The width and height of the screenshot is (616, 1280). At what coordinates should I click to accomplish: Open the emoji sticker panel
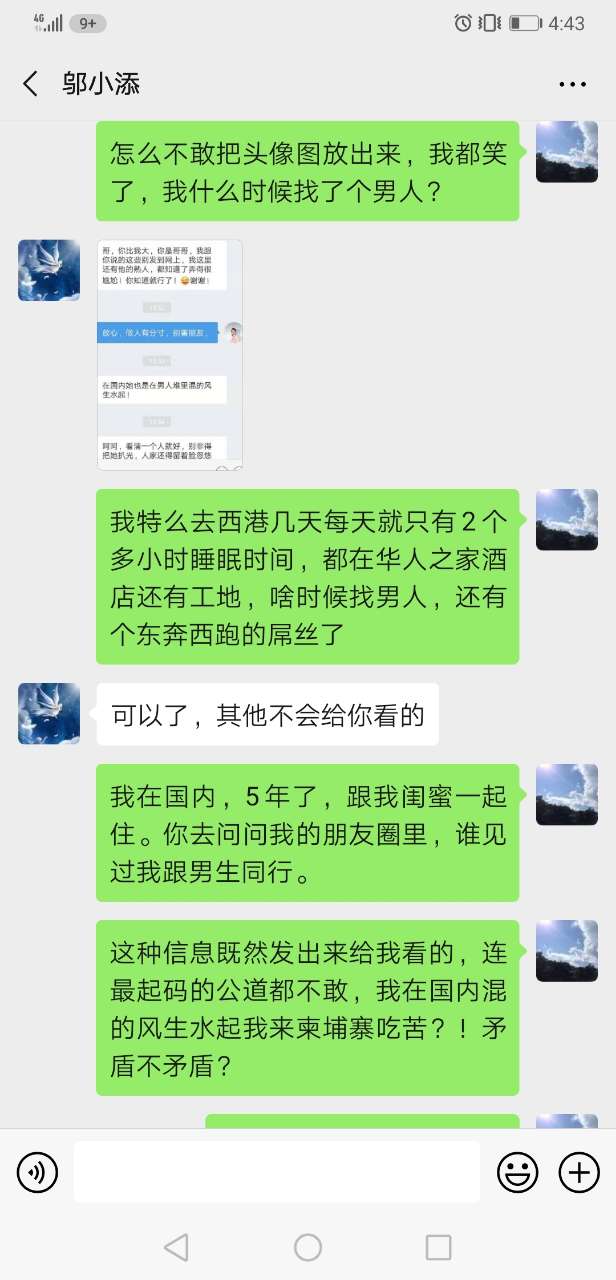pyautogui.click(x=518, y=1172)
